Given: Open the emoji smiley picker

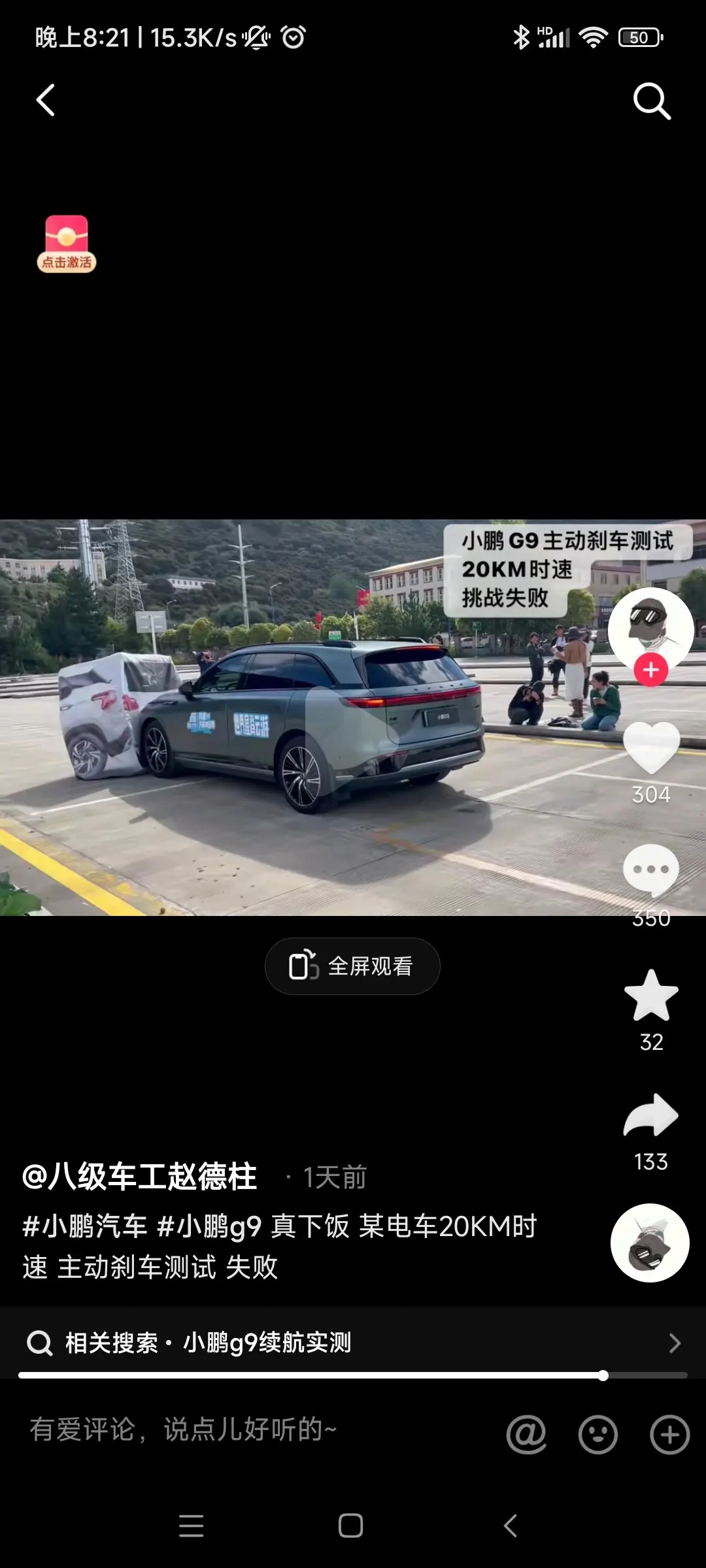Looking at the screenshot, I should tap(597, 1434).
